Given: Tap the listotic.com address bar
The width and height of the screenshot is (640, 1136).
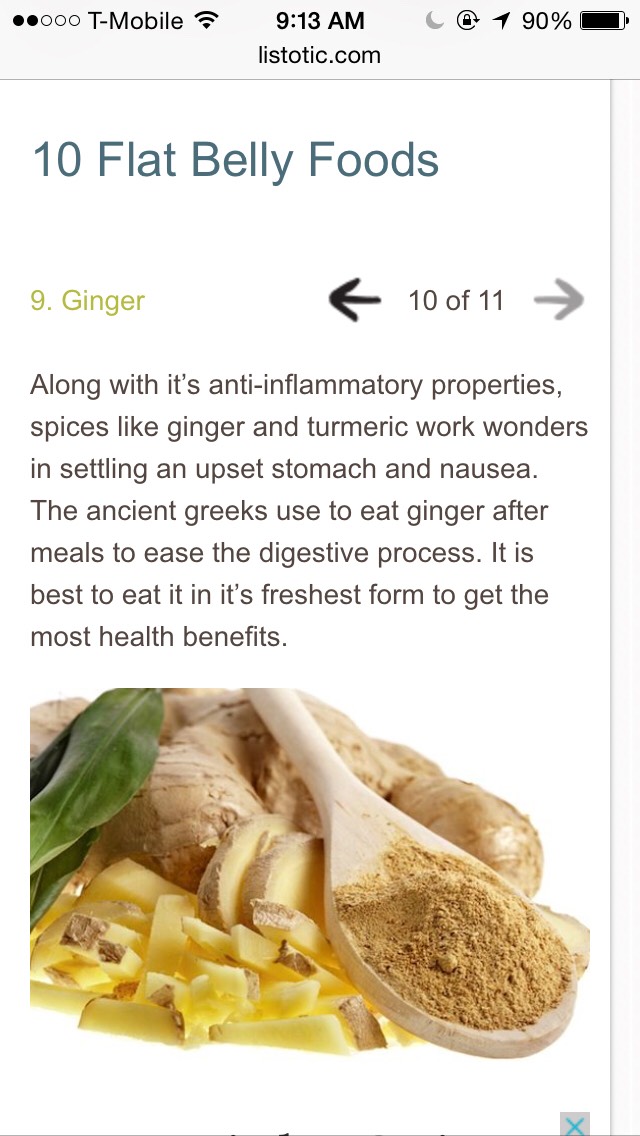Looking at the screenshot, I should tap(319, 55).
